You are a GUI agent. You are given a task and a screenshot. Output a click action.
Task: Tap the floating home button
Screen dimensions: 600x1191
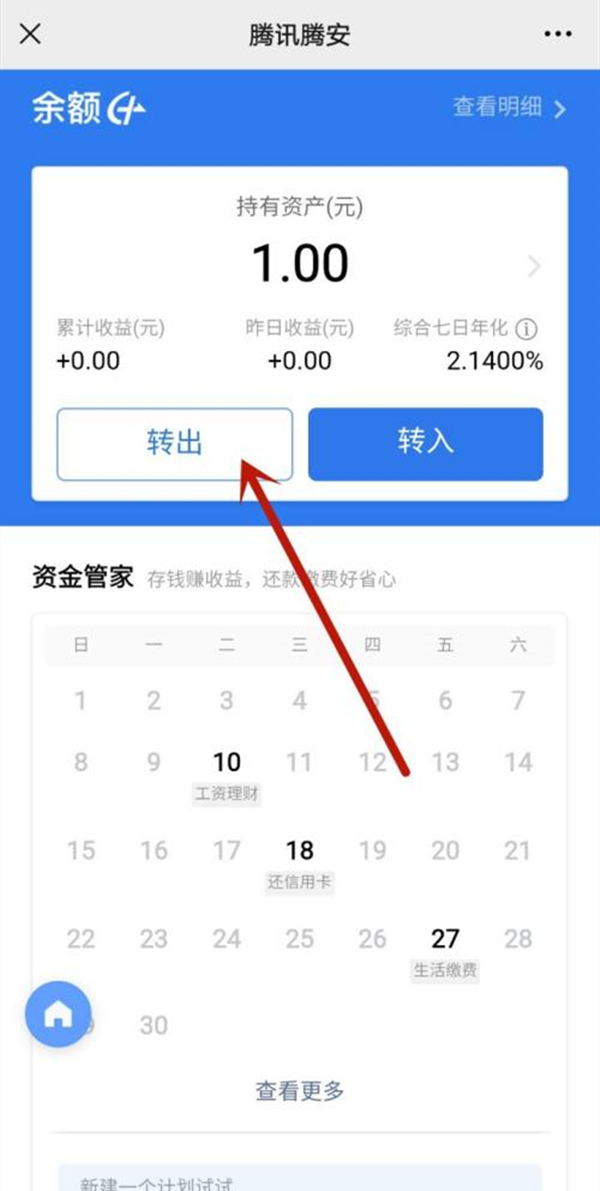[58, 1014]
